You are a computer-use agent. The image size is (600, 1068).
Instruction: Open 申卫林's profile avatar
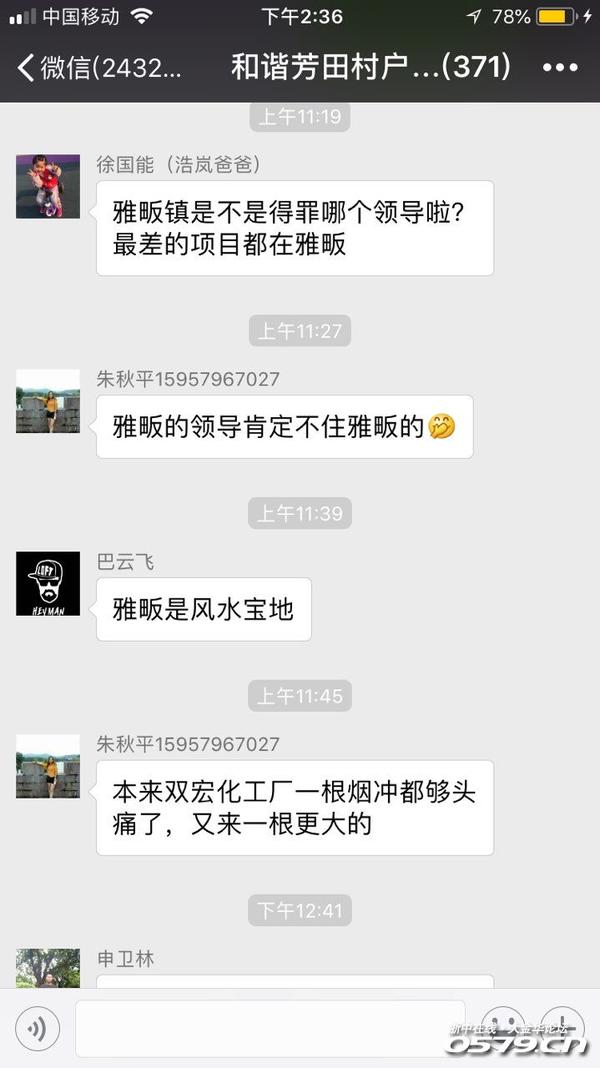coord(47,970)
